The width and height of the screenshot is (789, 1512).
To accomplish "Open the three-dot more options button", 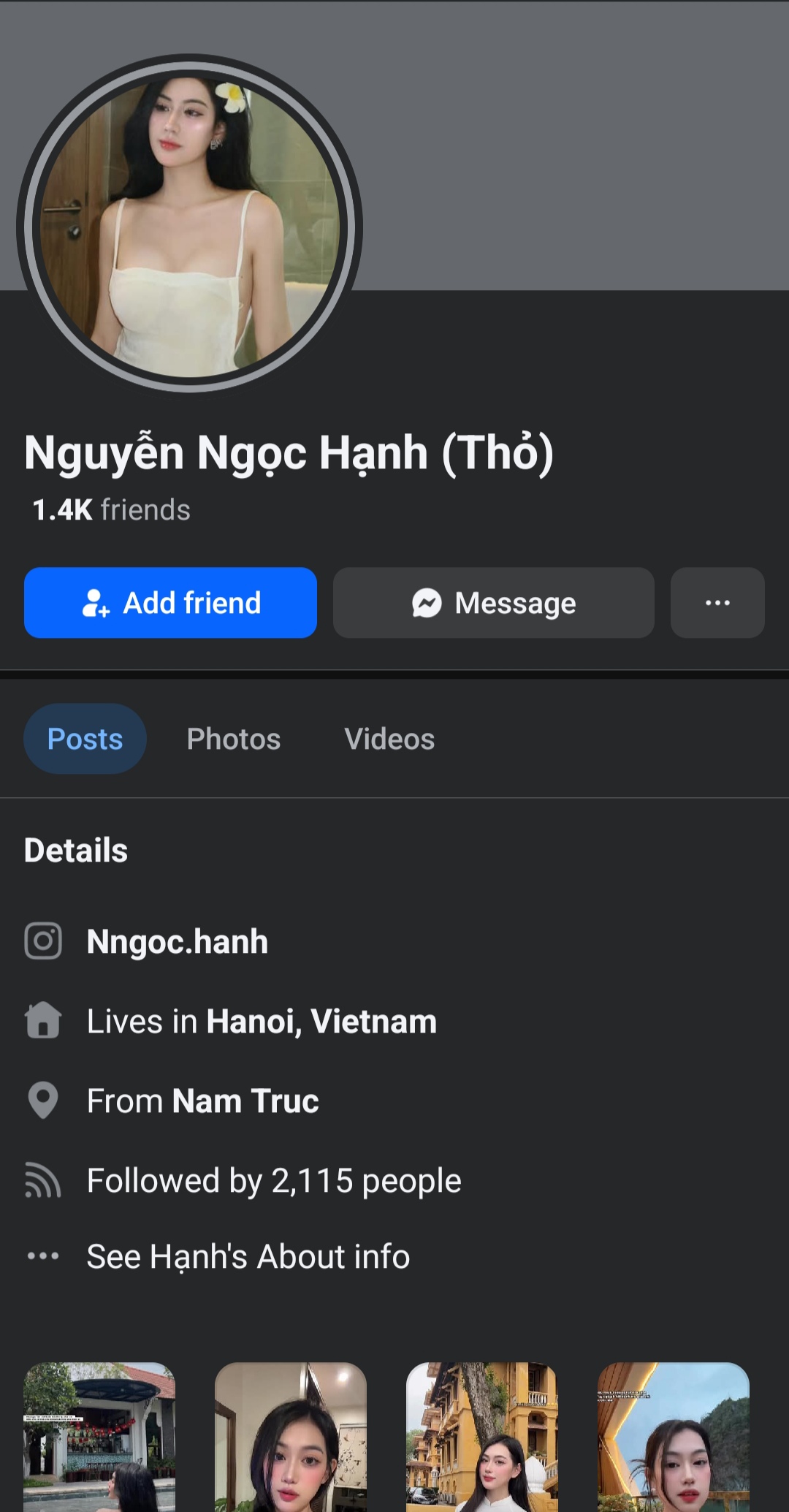I will click(717, 603).
